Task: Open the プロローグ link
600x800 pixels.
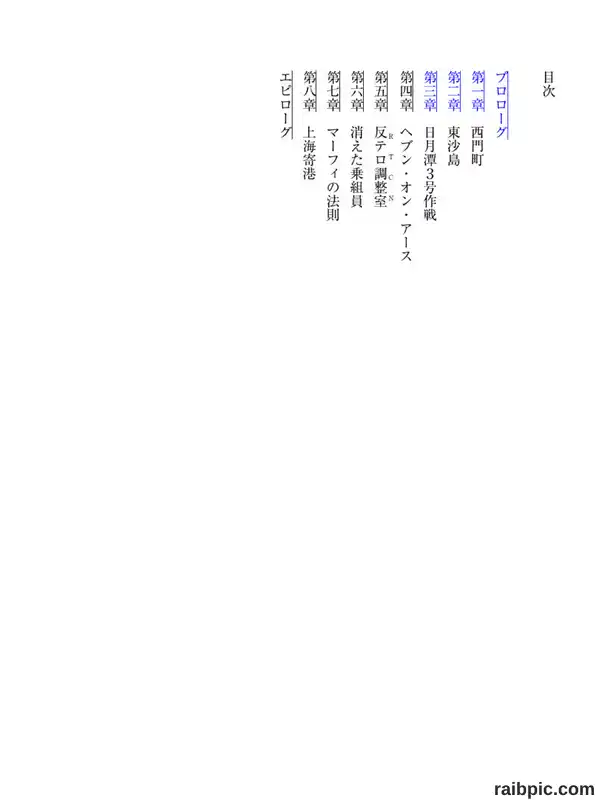Action: (502, 105)
